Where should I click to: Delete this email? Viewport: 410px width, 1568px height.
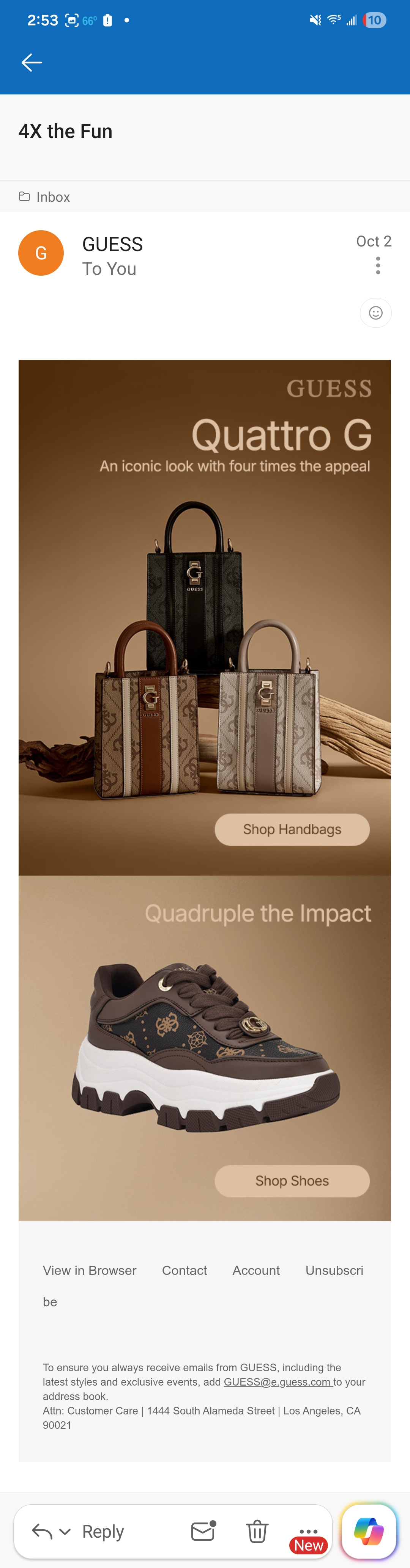pos(257,1531)
